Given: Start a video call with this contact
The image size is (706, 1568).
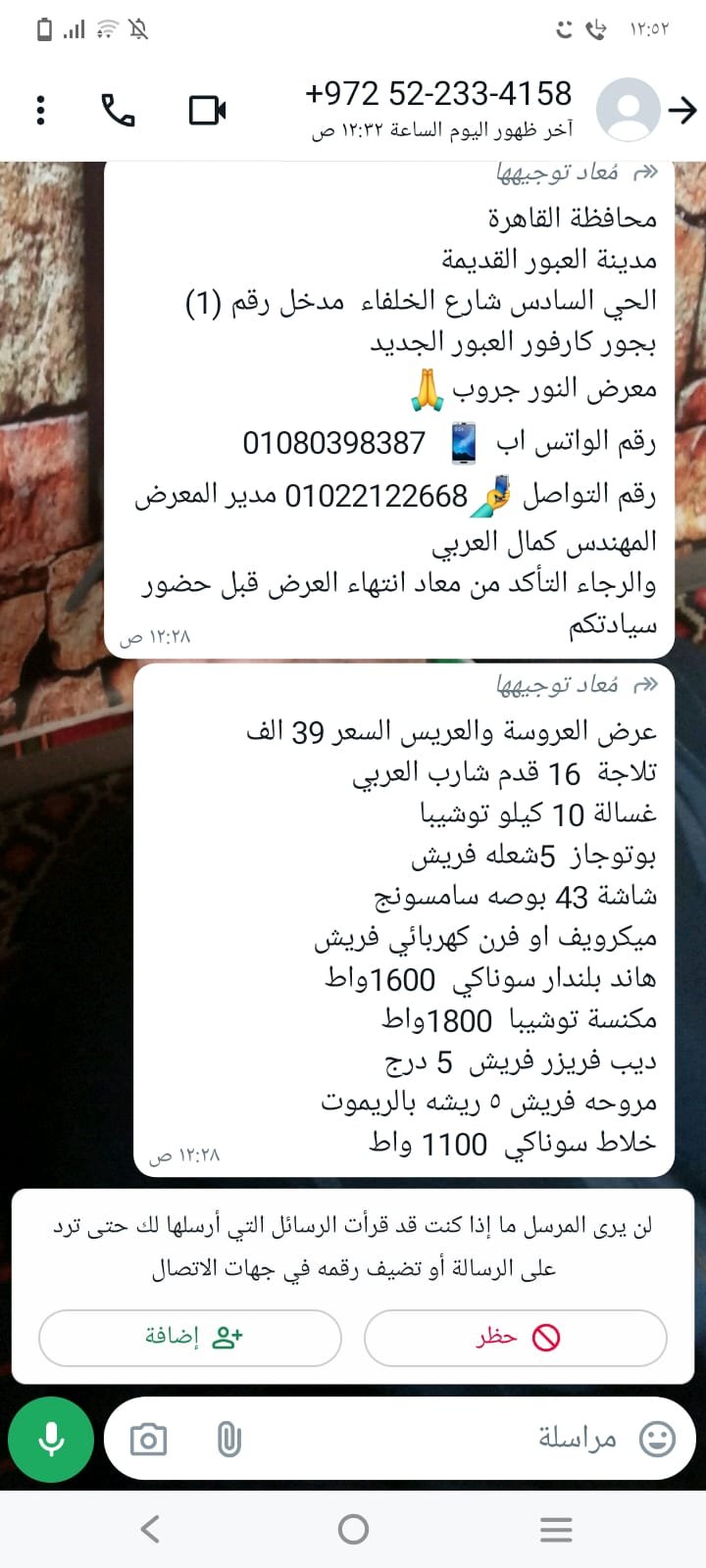Looking at the screenshot, I should (207, 110).
